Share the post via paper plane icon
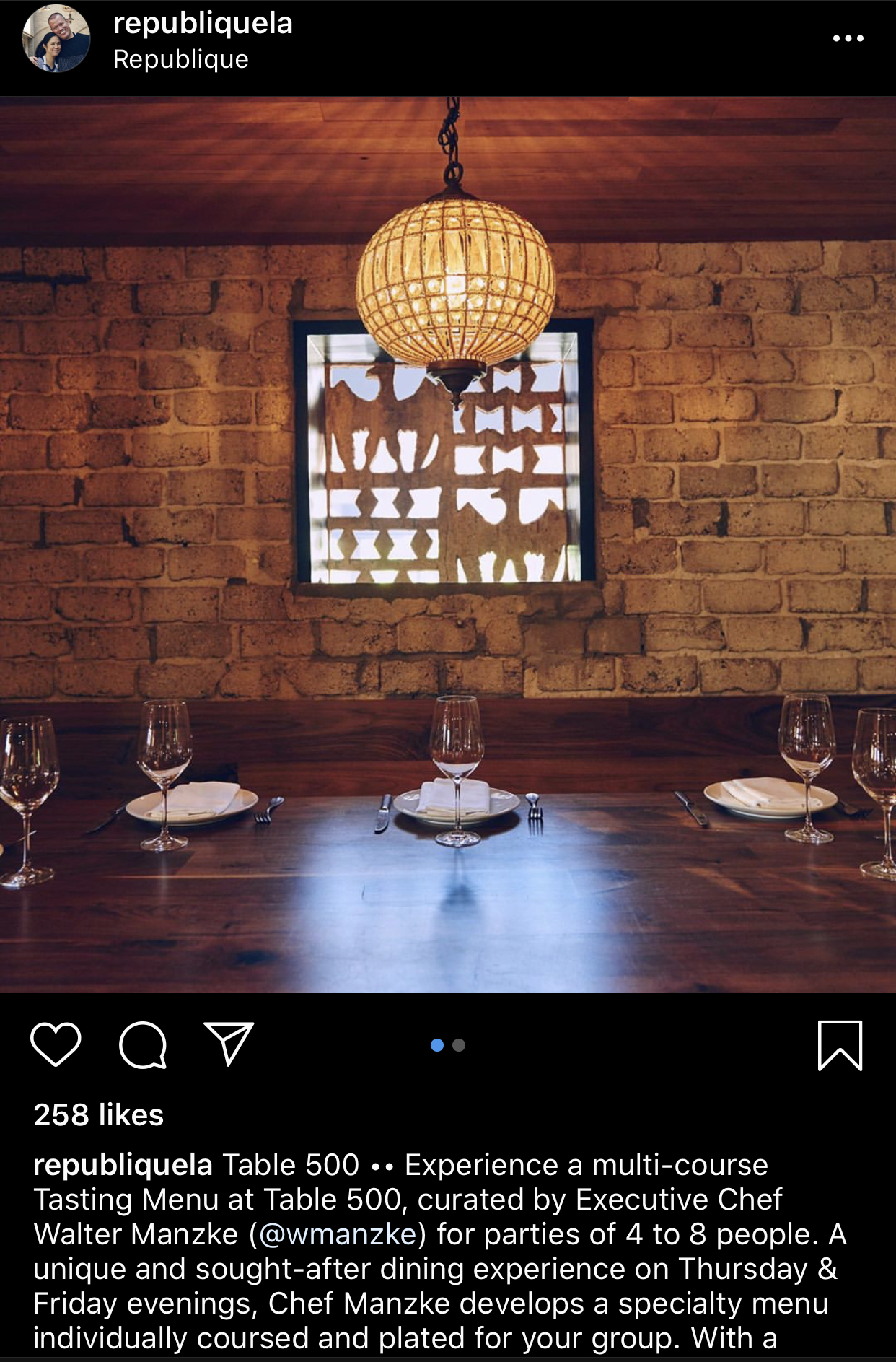Screen dimensions: 896x1362 (229, 1043)
